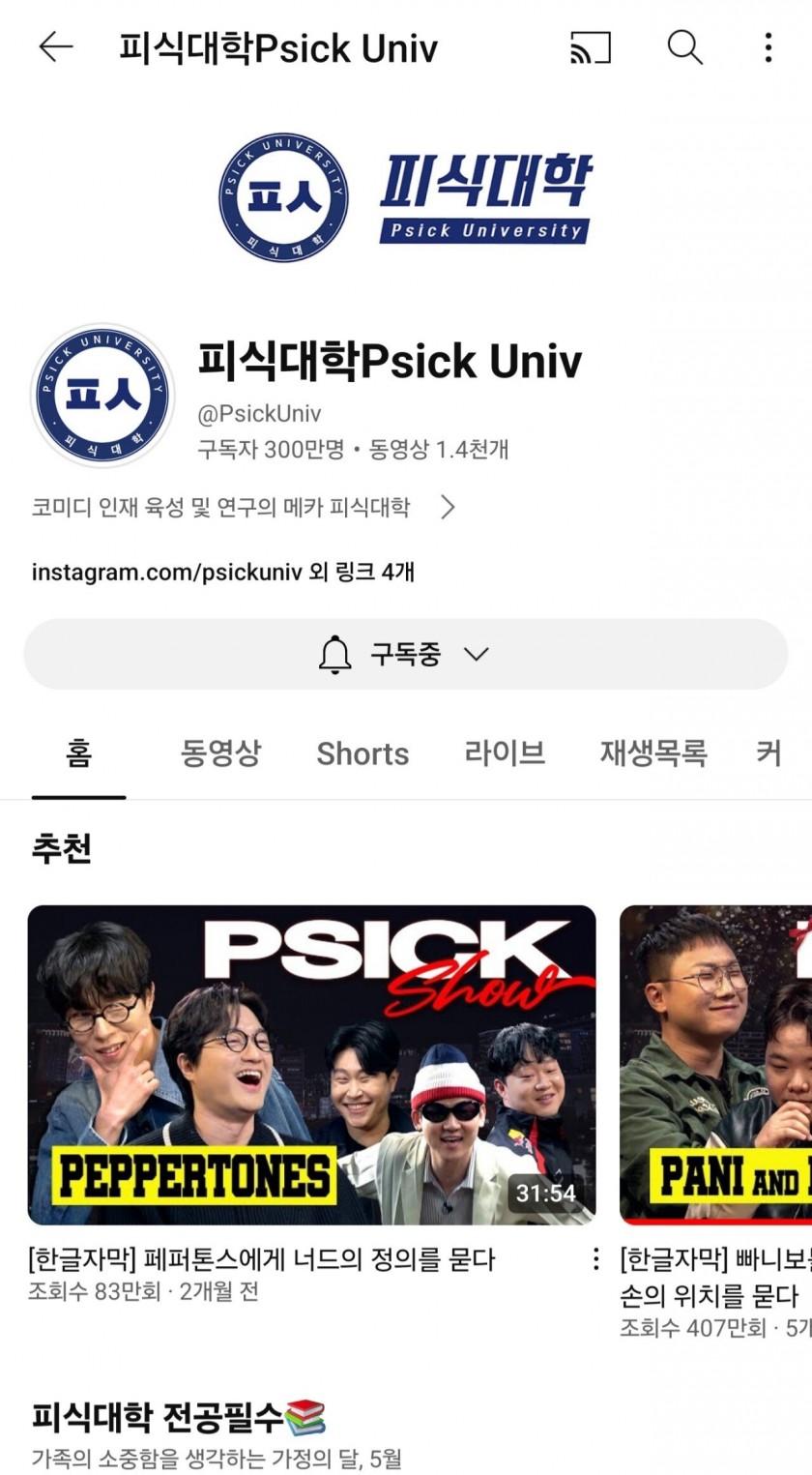Open options menu for 페퍼톤스 video
Viewport: 812px width, 1475px height.
click(x=595, y=1258)
